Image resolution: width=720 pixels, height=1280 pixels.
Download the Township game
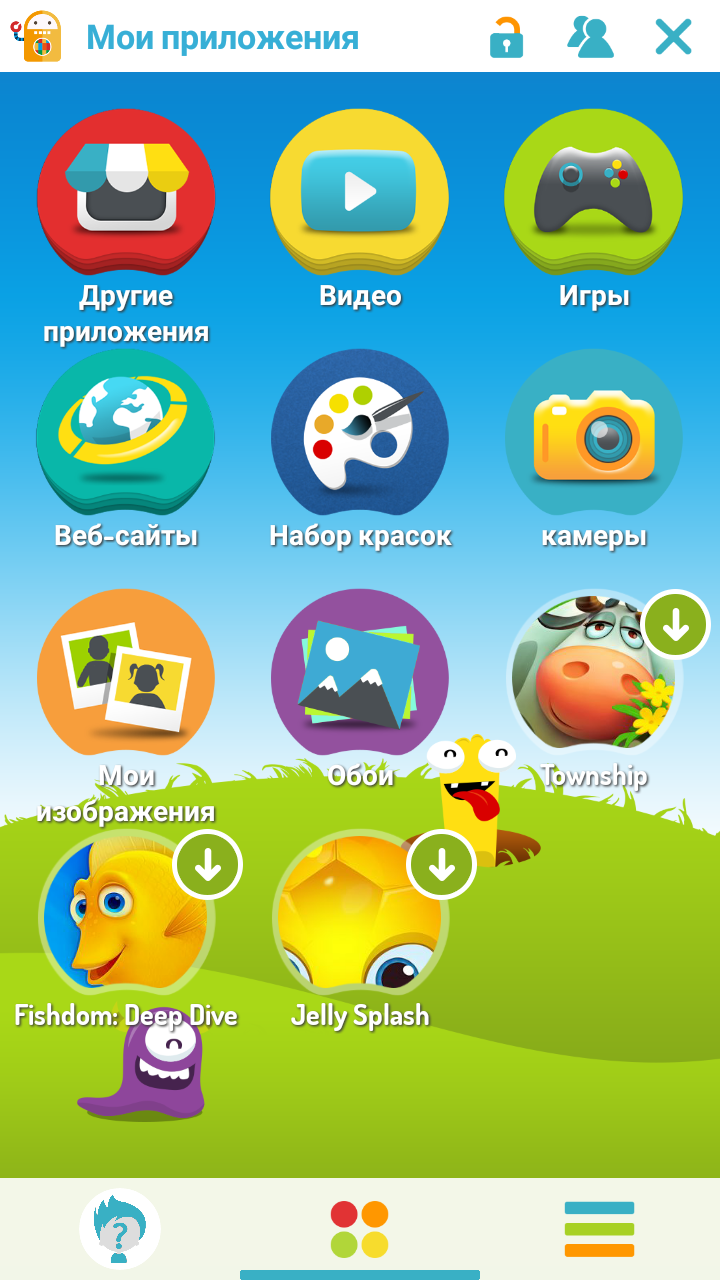point(676,624)
